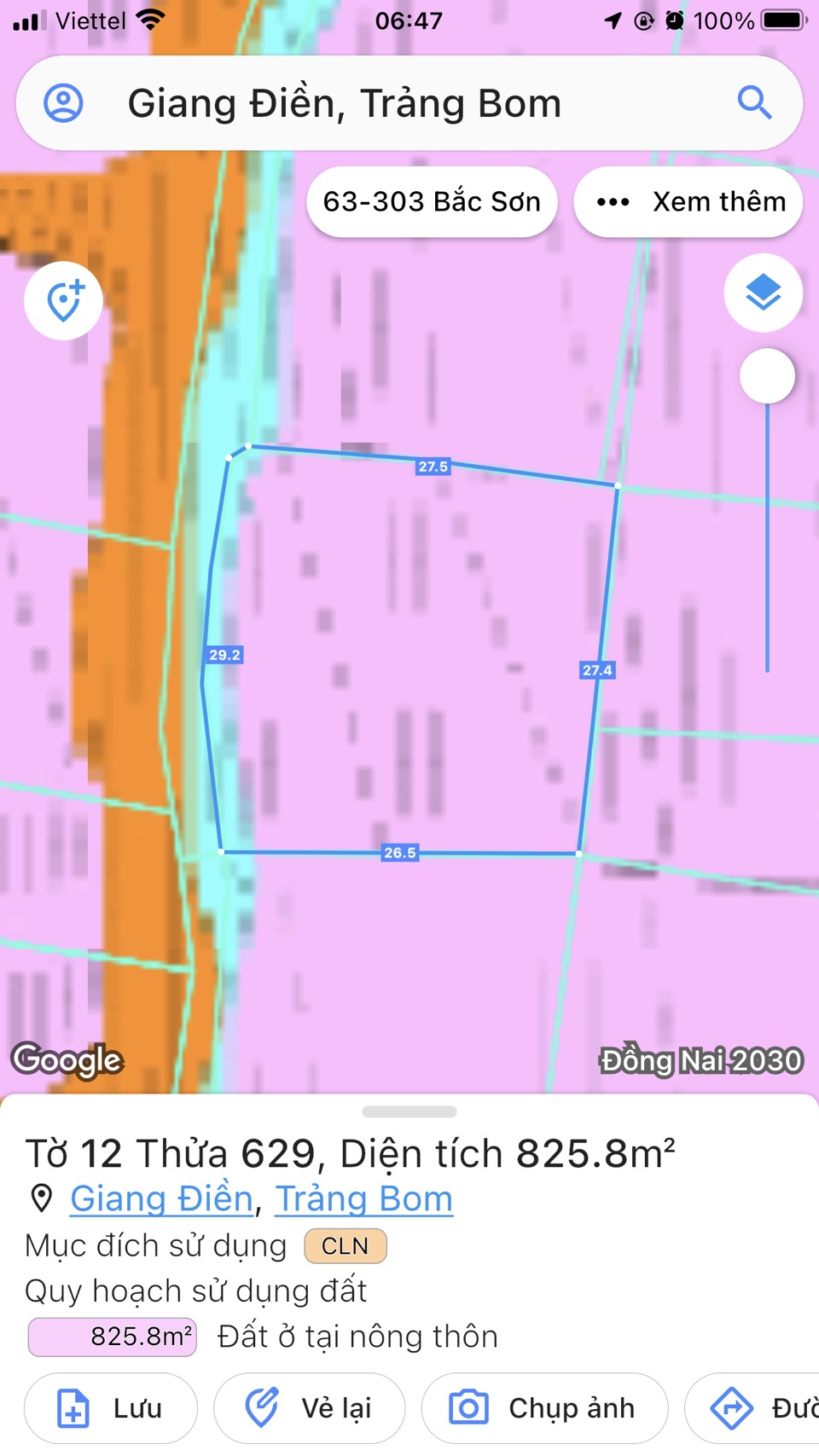Open the Xem thêm chip
819x1456 pixels.
point(688,201)
